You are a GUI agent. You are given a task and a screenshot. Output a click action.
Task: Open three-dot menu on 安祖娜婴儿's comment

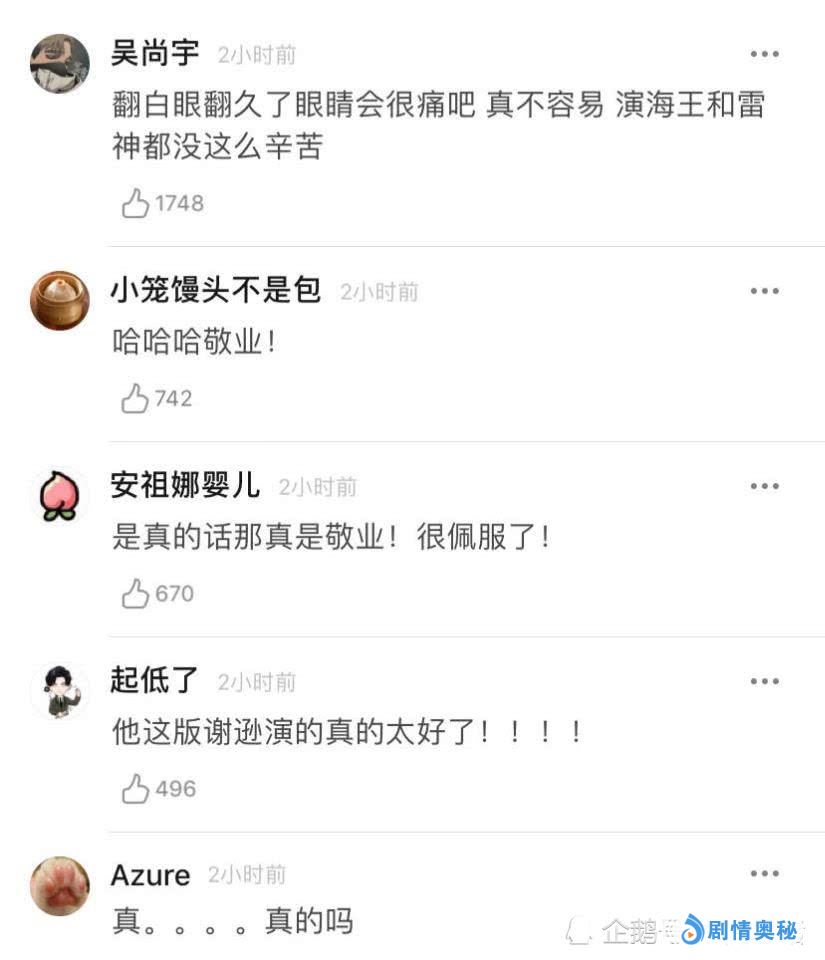(x=764, y=486)
